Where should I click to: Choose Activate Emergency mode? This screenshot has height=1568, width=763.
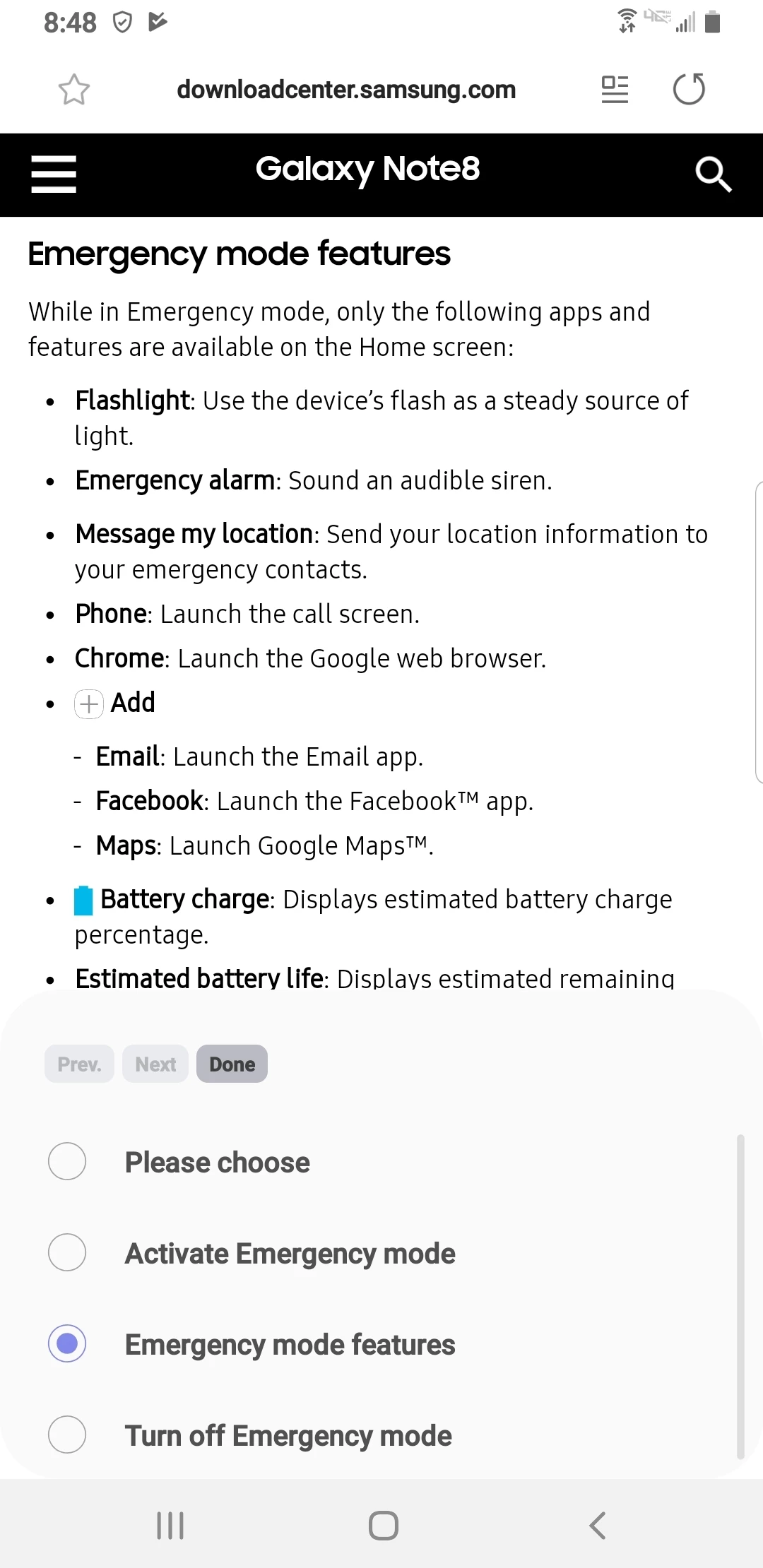click(x=67, y=1253)
